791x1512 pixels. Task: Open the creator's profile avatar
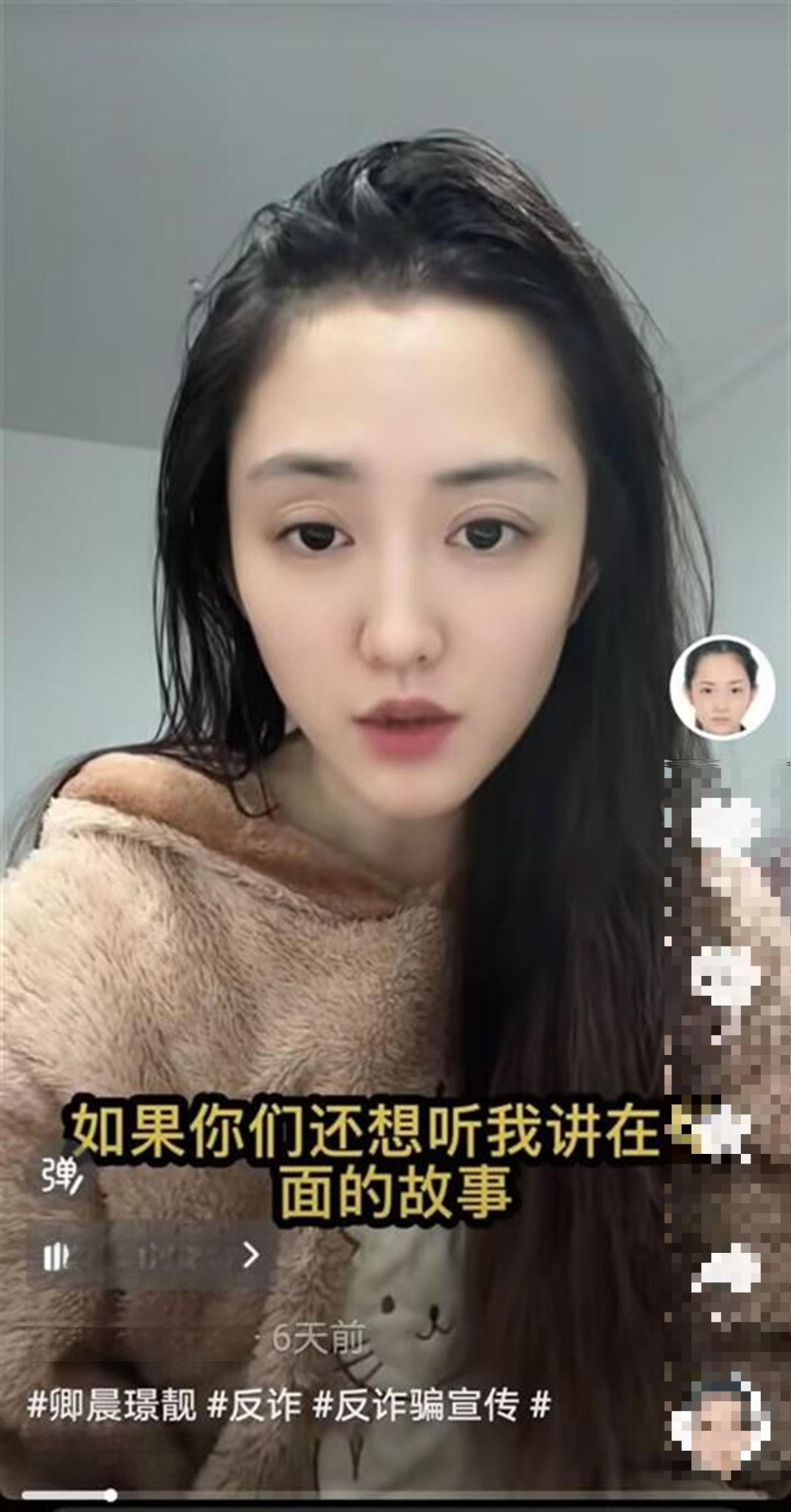click(722, 687)
